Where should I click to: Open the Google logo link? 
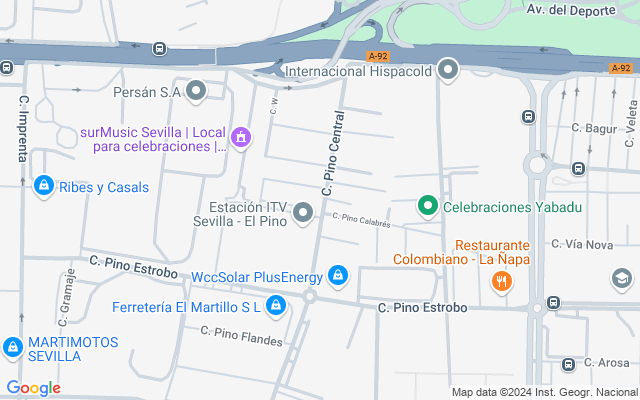pos(33,388)
